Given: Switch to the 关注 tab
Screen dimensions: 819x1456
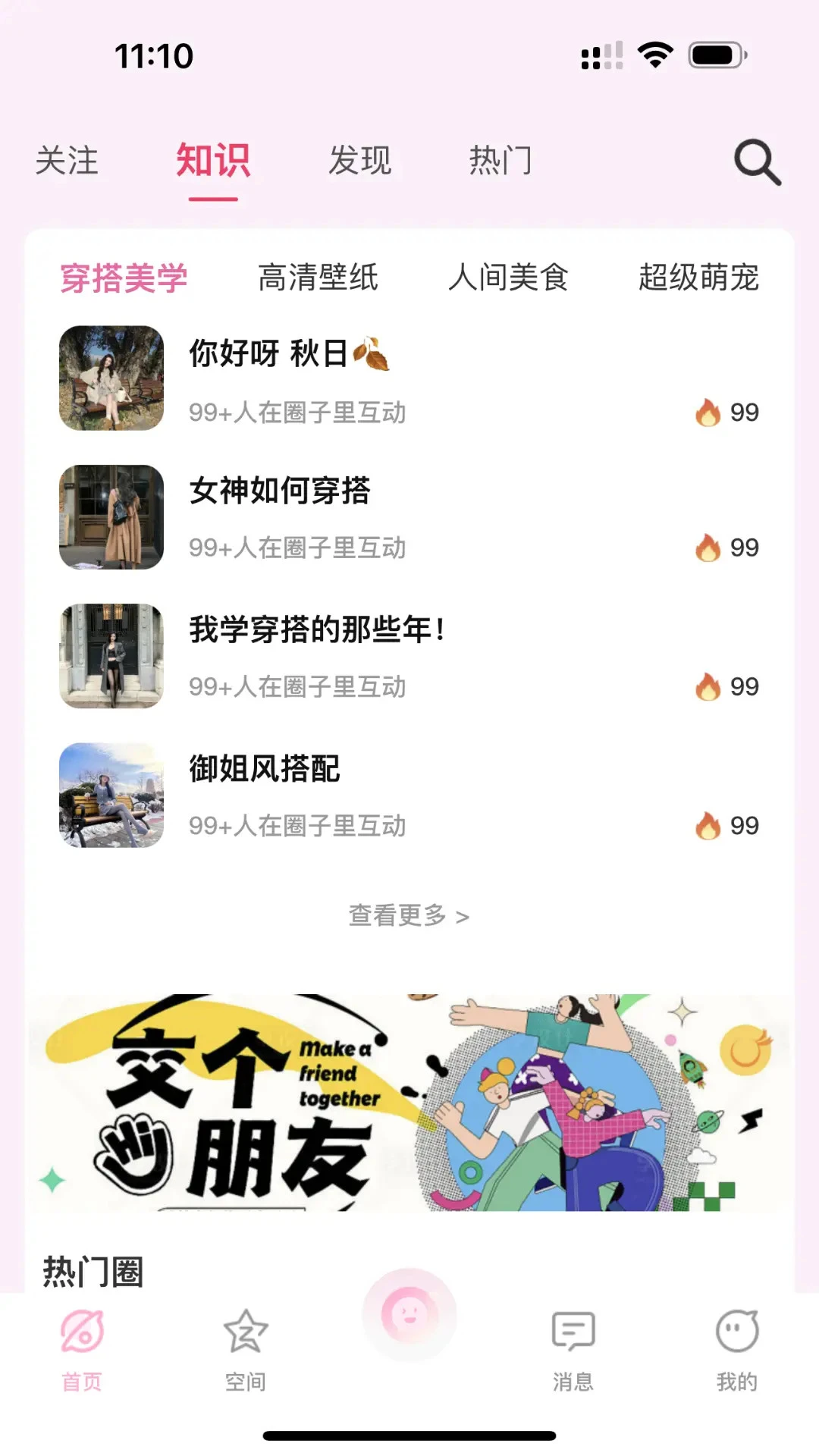Looking at the screenshot, I should tap(67, 161).
